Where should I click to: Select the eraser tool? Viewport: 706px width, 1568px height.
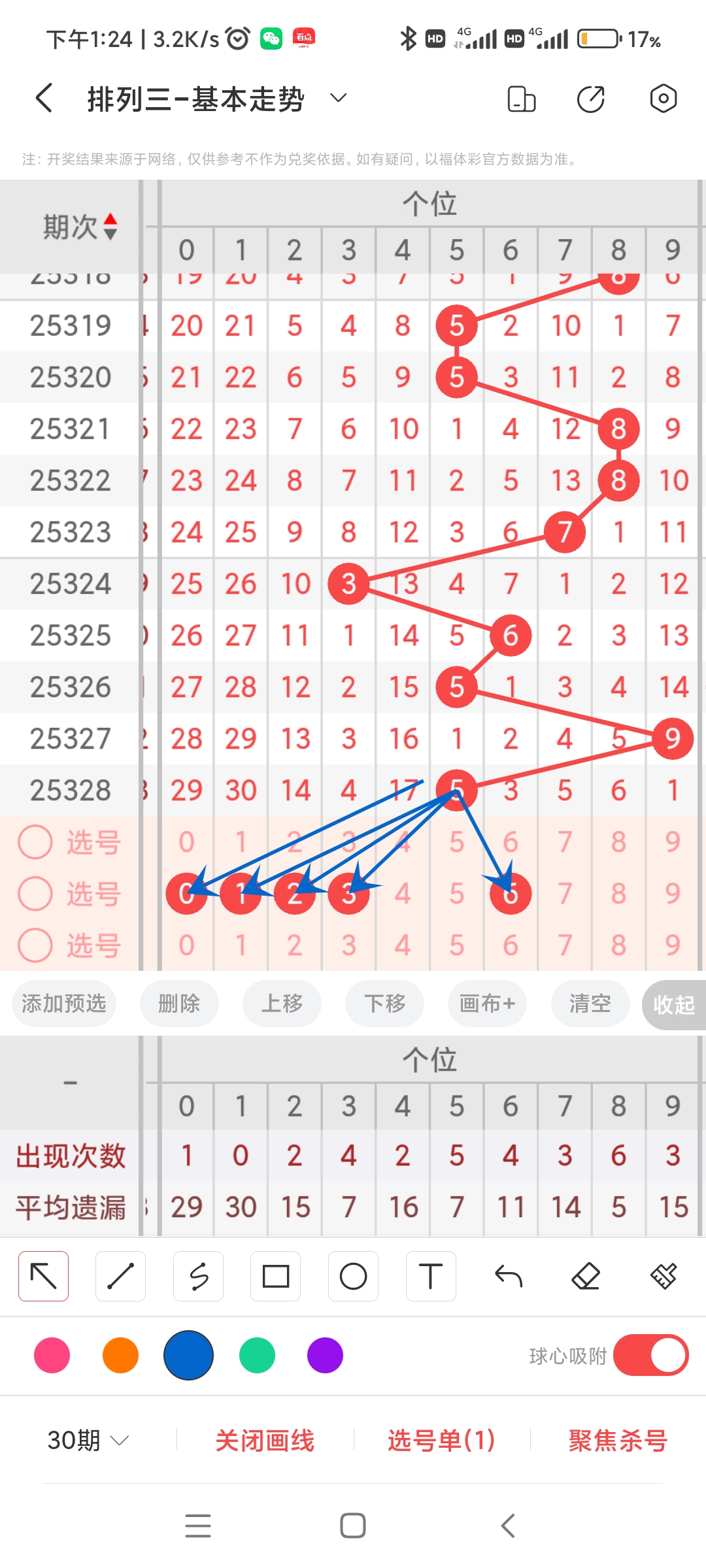click(x=586, y=1276)
